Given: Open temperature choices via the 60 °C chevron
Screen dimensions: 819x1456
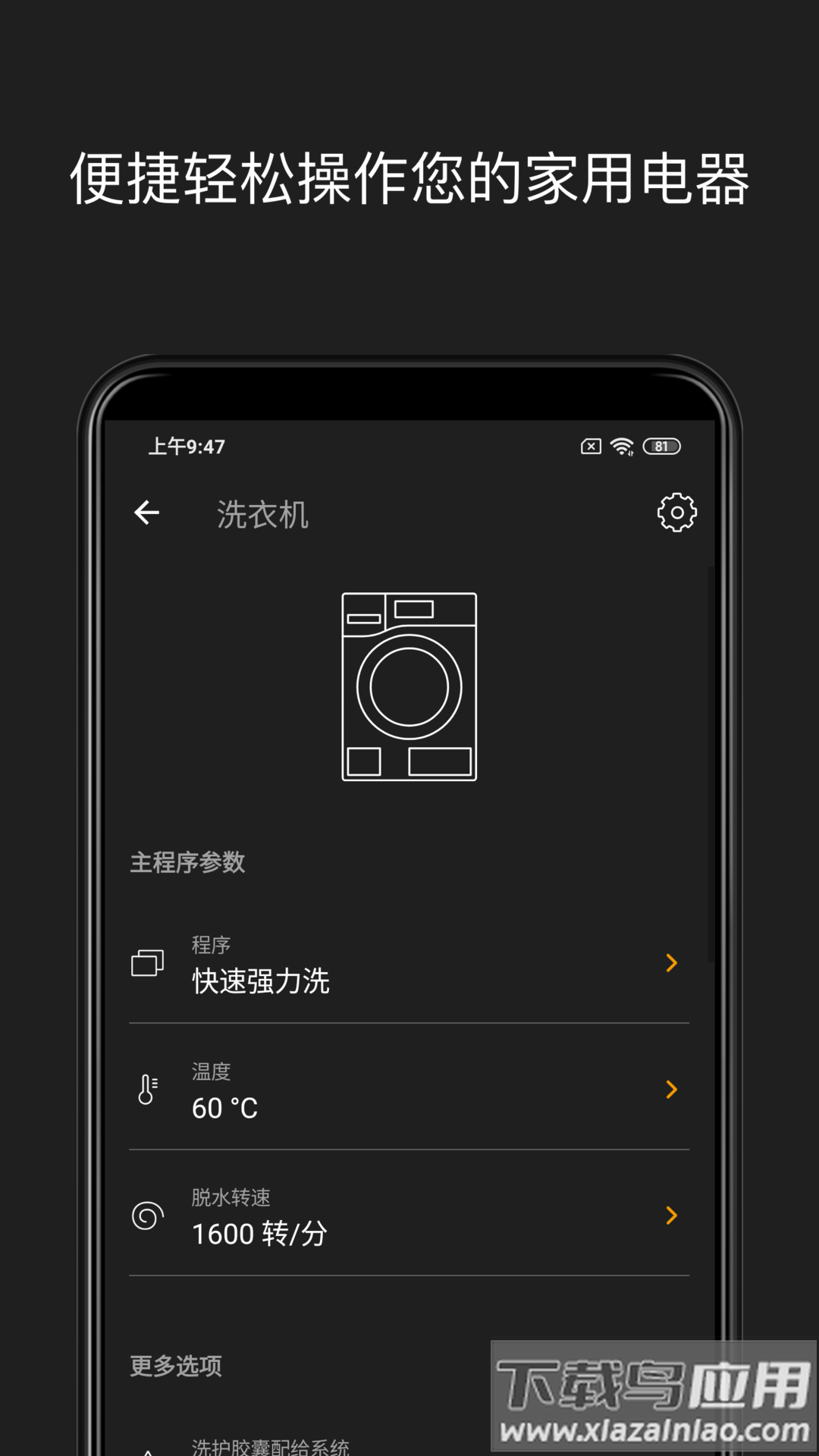Looking at the screenshot, I should (670, 1090).
